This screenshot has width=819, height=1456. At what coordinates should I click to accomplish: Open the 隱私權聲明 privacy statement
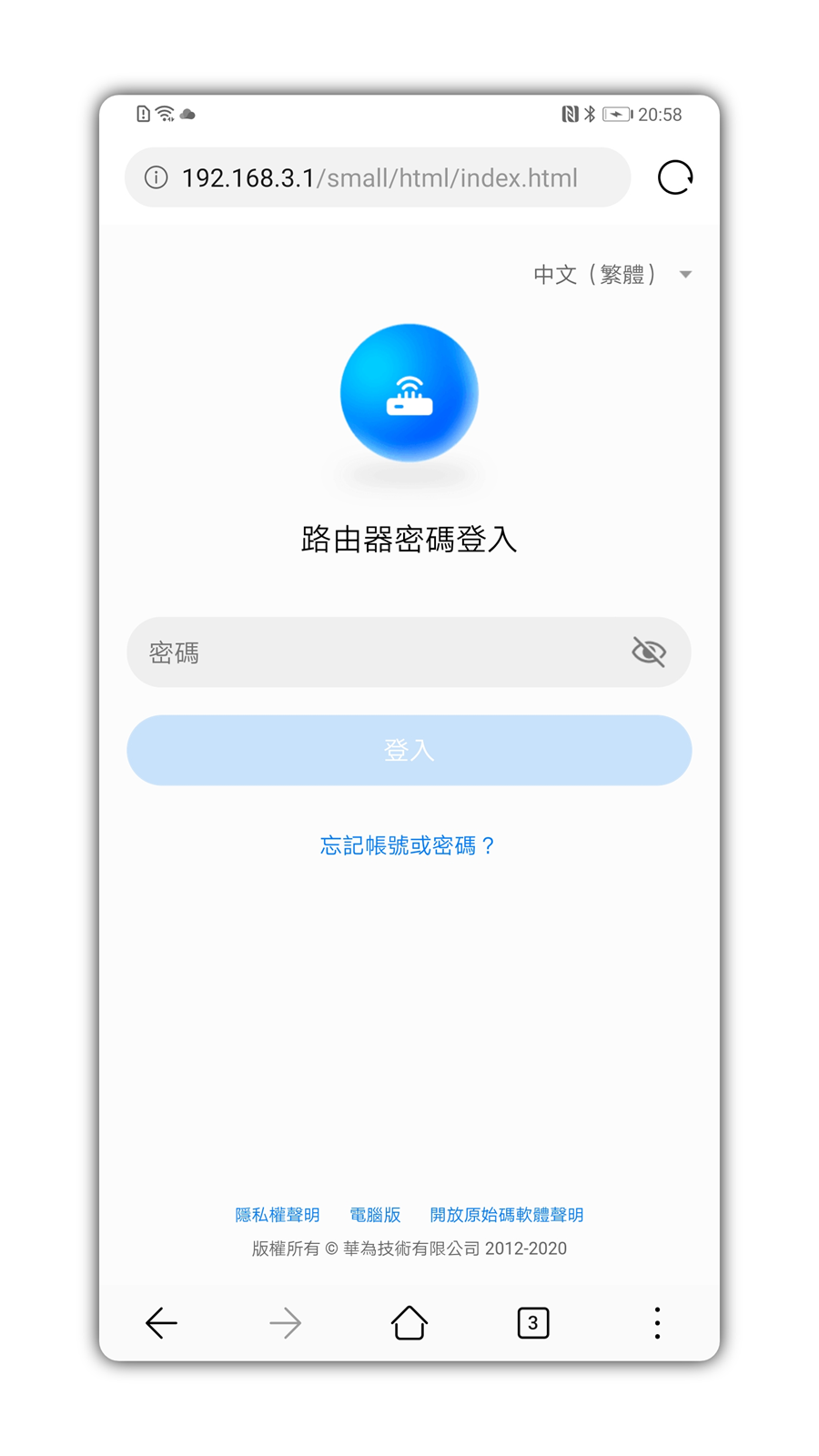tap(278, 1215)
